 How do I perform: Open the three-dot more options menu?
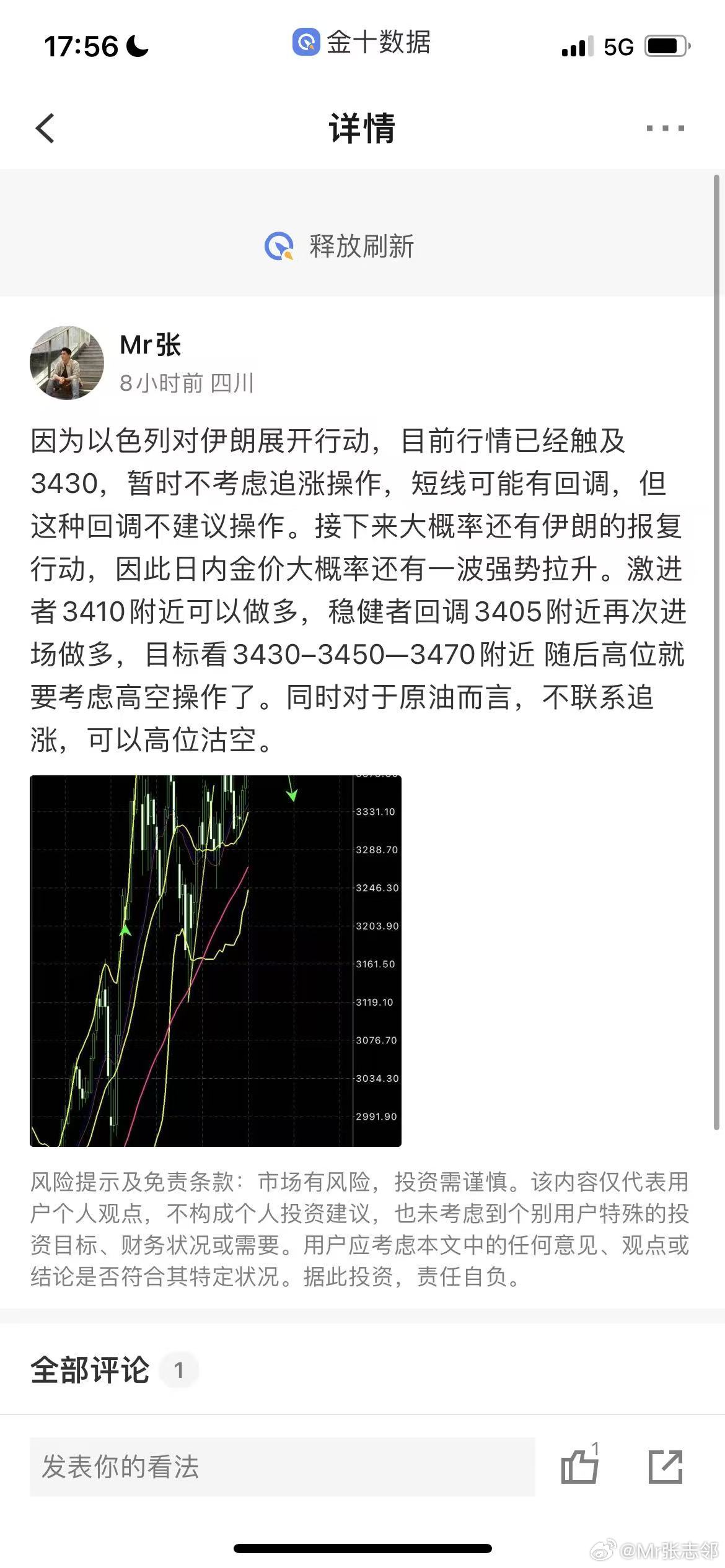pyautogui.click(x=665, y=128)
